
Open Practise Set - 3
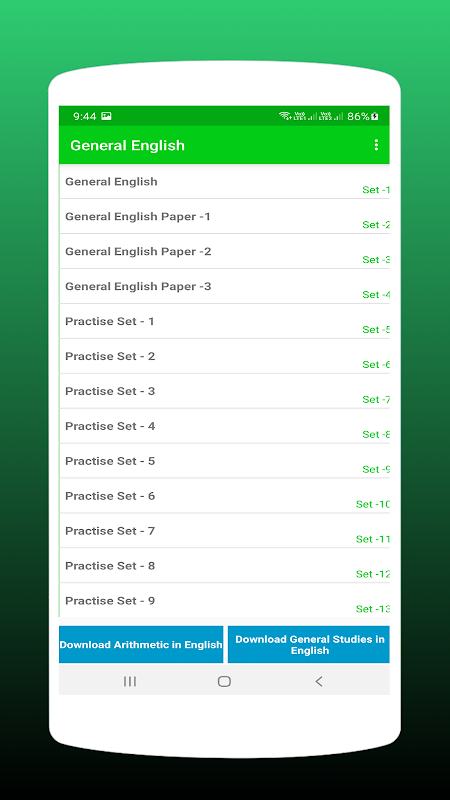[x=224, y=391]
